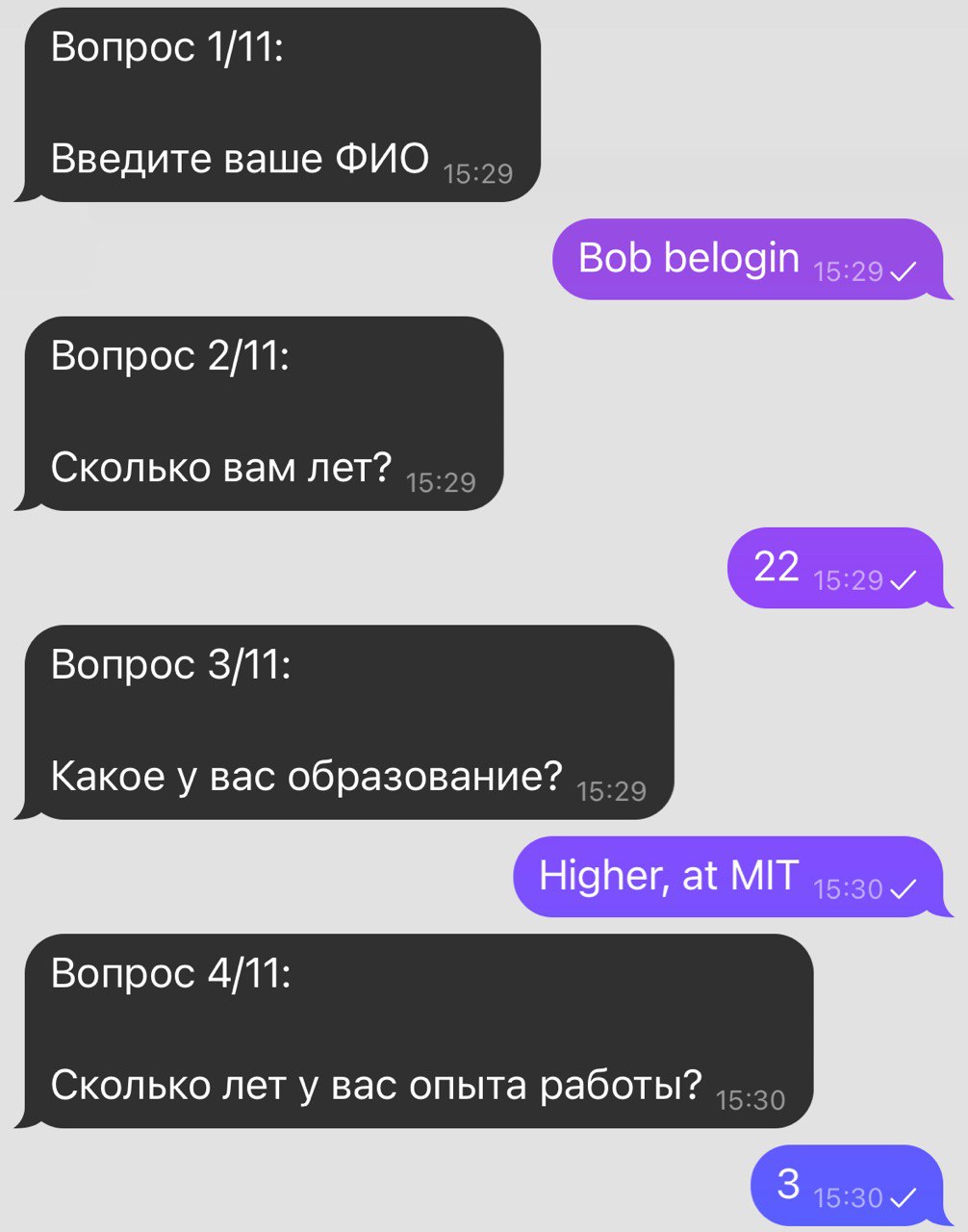Select the 'Вопрос 4/11' label in dark bubble
This screenshot has width=968, height=1232.
click(x=174, y=974)
